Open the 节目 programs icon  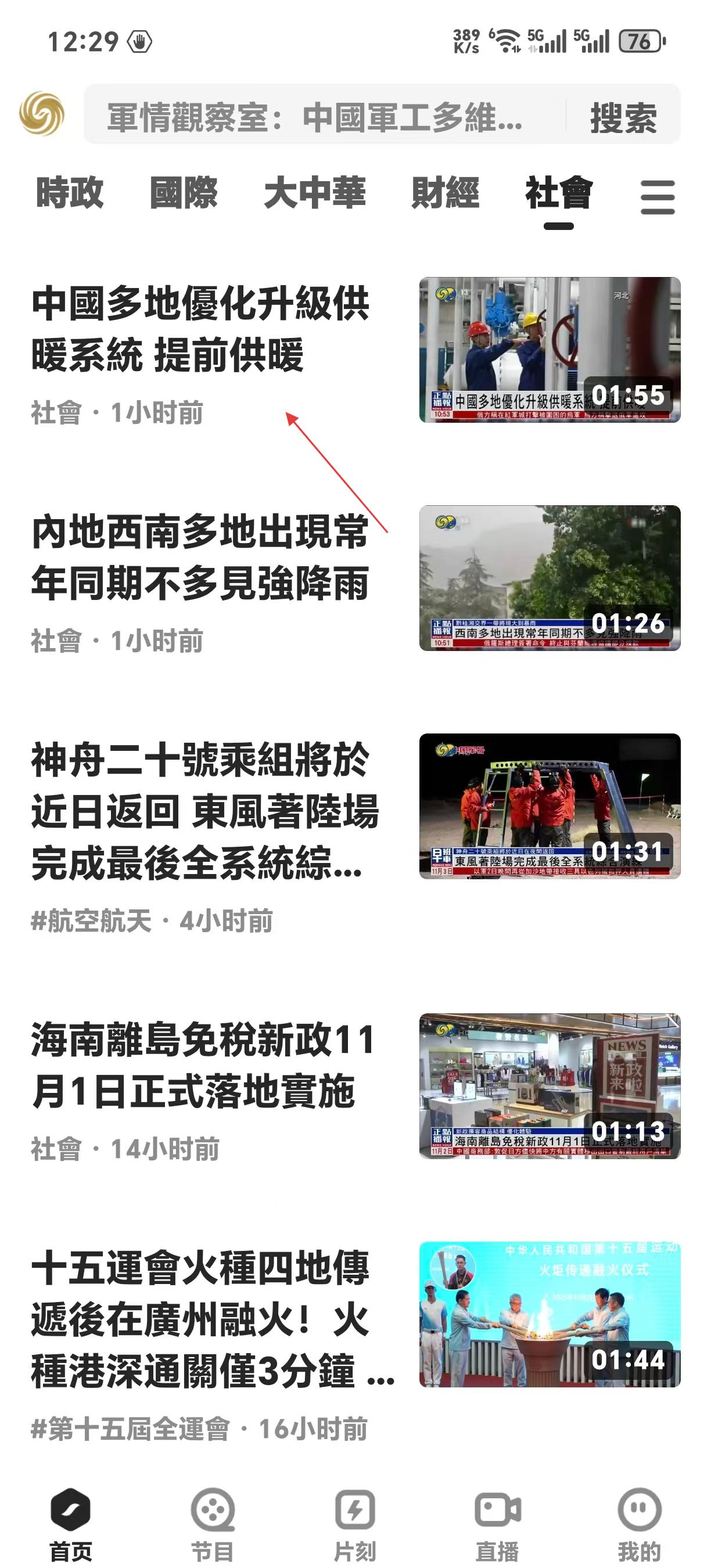(213, 1509)
